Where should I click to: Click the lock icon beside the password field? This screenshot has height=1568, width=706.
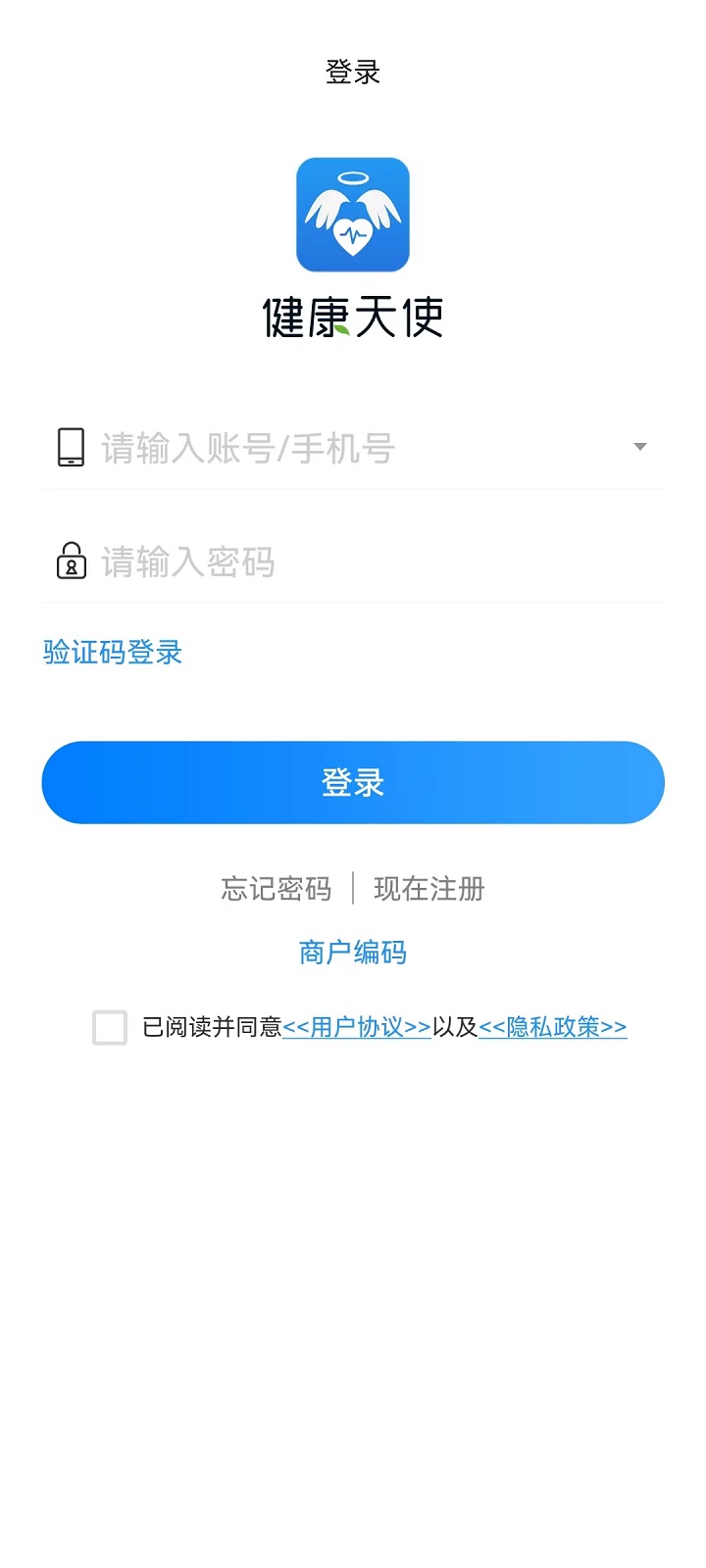pos(70,561)
